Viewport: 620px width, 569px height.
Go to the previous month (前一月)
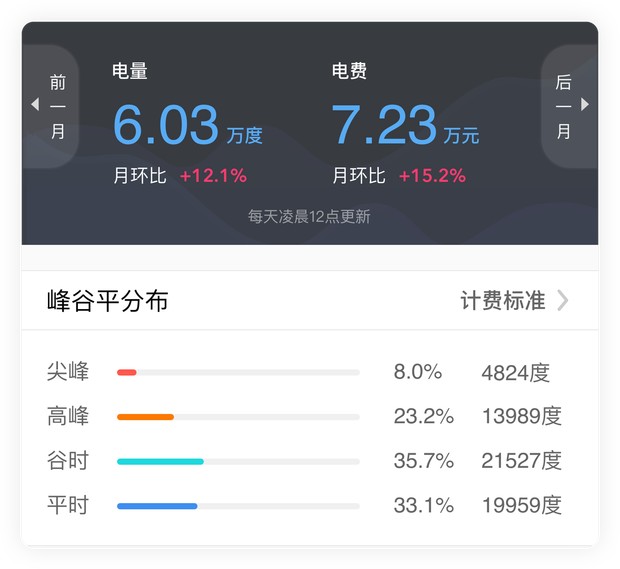pos(50,106)
